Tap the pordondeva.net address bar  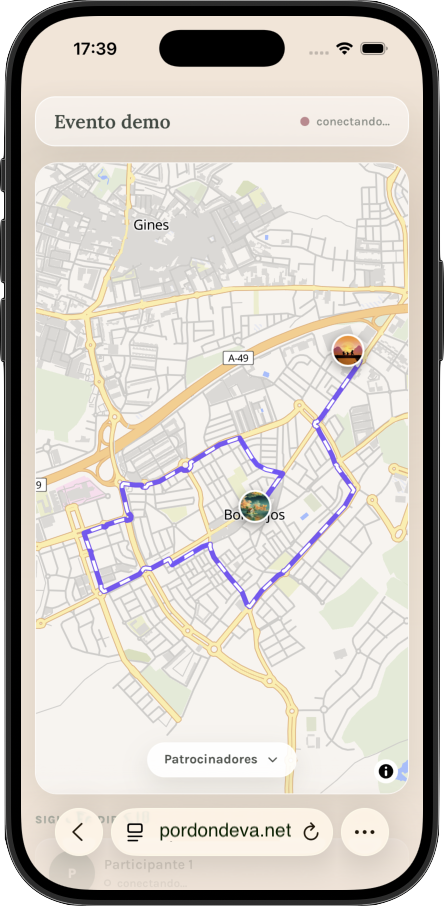click(222, 832)
